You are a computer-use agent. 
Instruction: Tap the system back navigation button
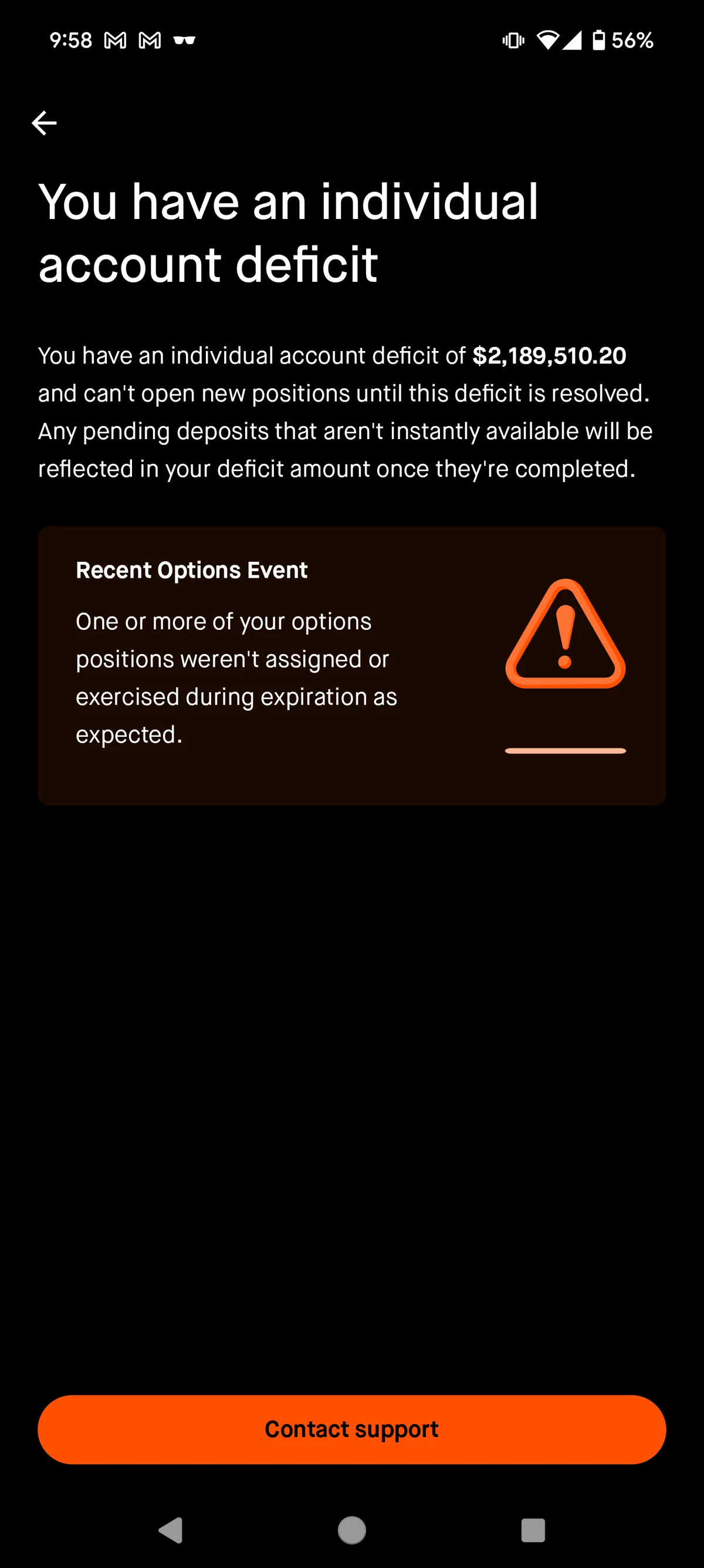tap(171, 1530)
